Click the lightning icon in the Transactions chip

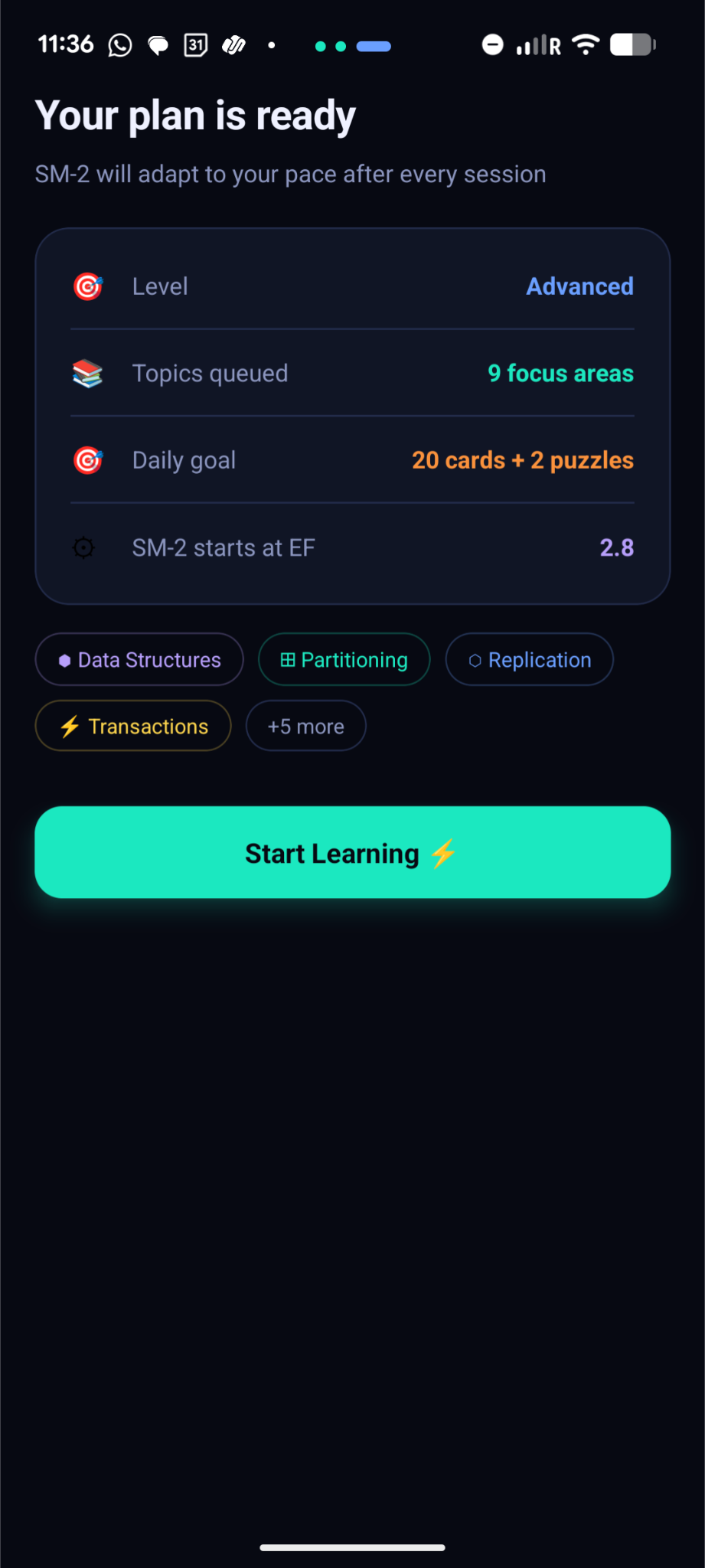click(69, 726)
